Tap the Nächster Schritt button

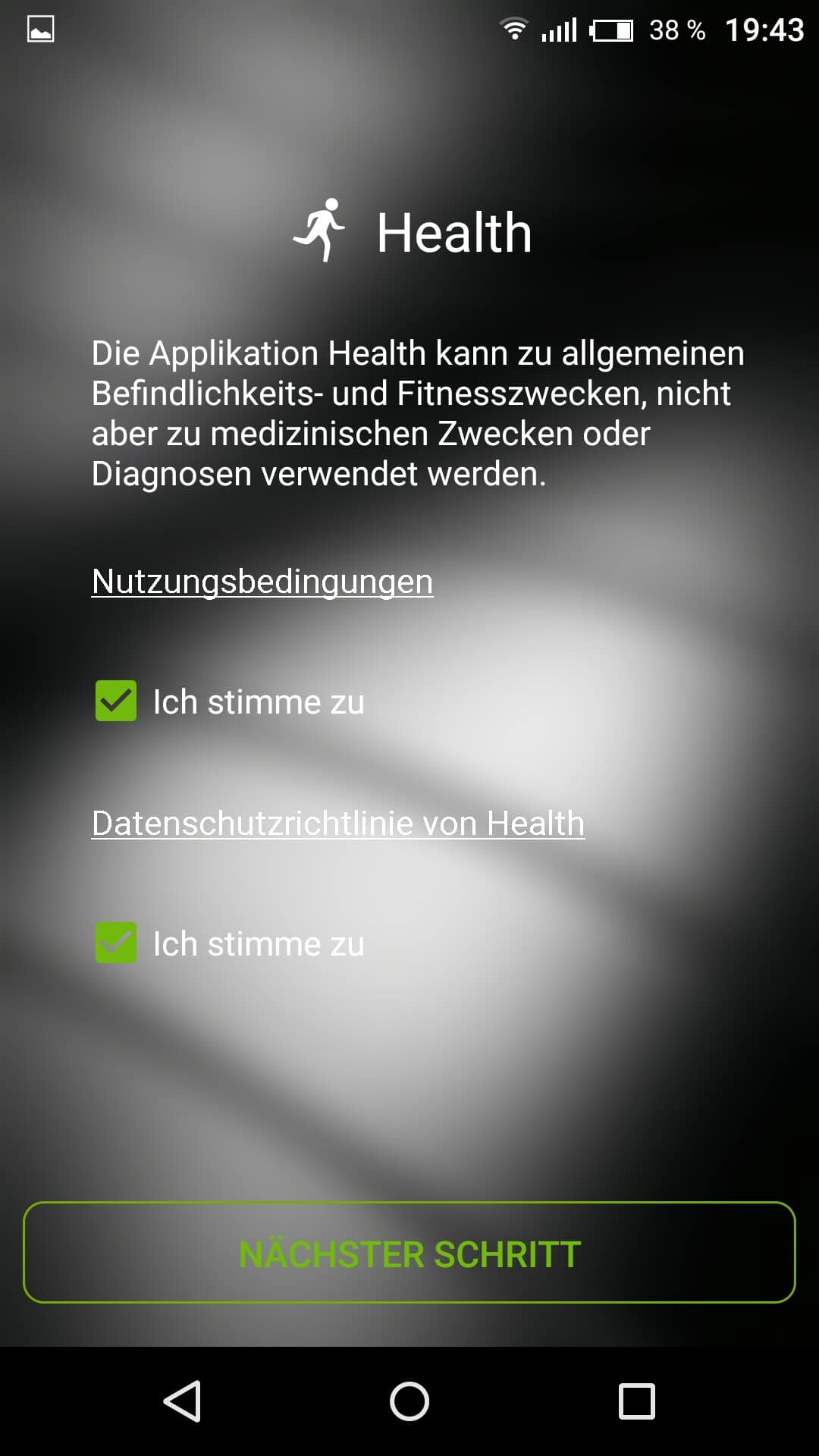pyautogui.click(x=409, y=1253)
